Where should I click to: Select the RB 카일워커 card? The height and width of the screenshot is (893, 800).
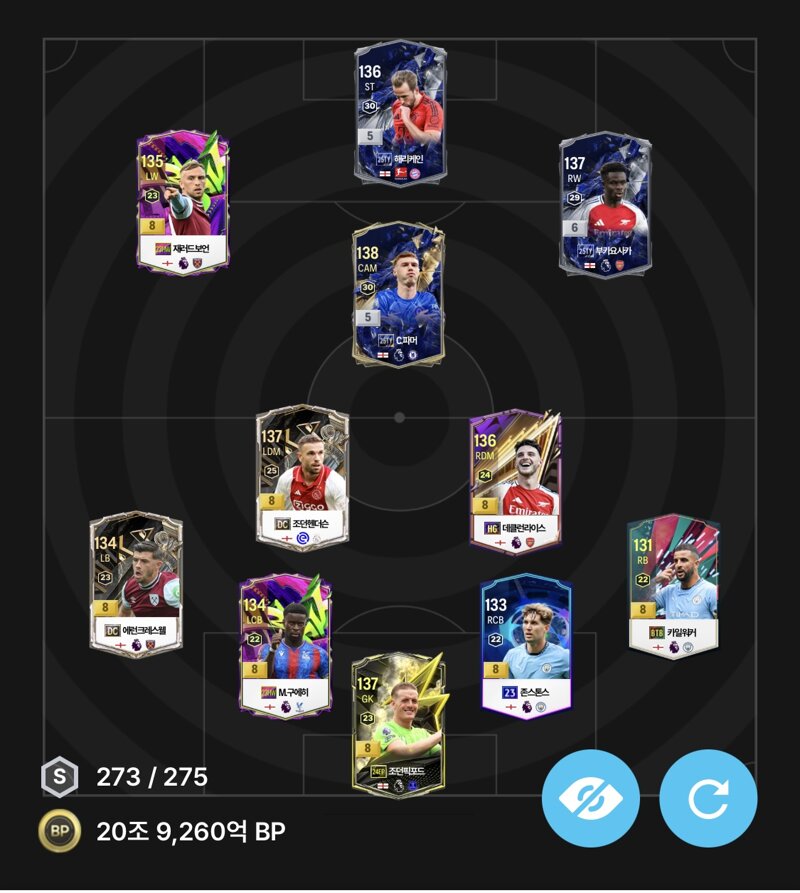tap(673, 587)
